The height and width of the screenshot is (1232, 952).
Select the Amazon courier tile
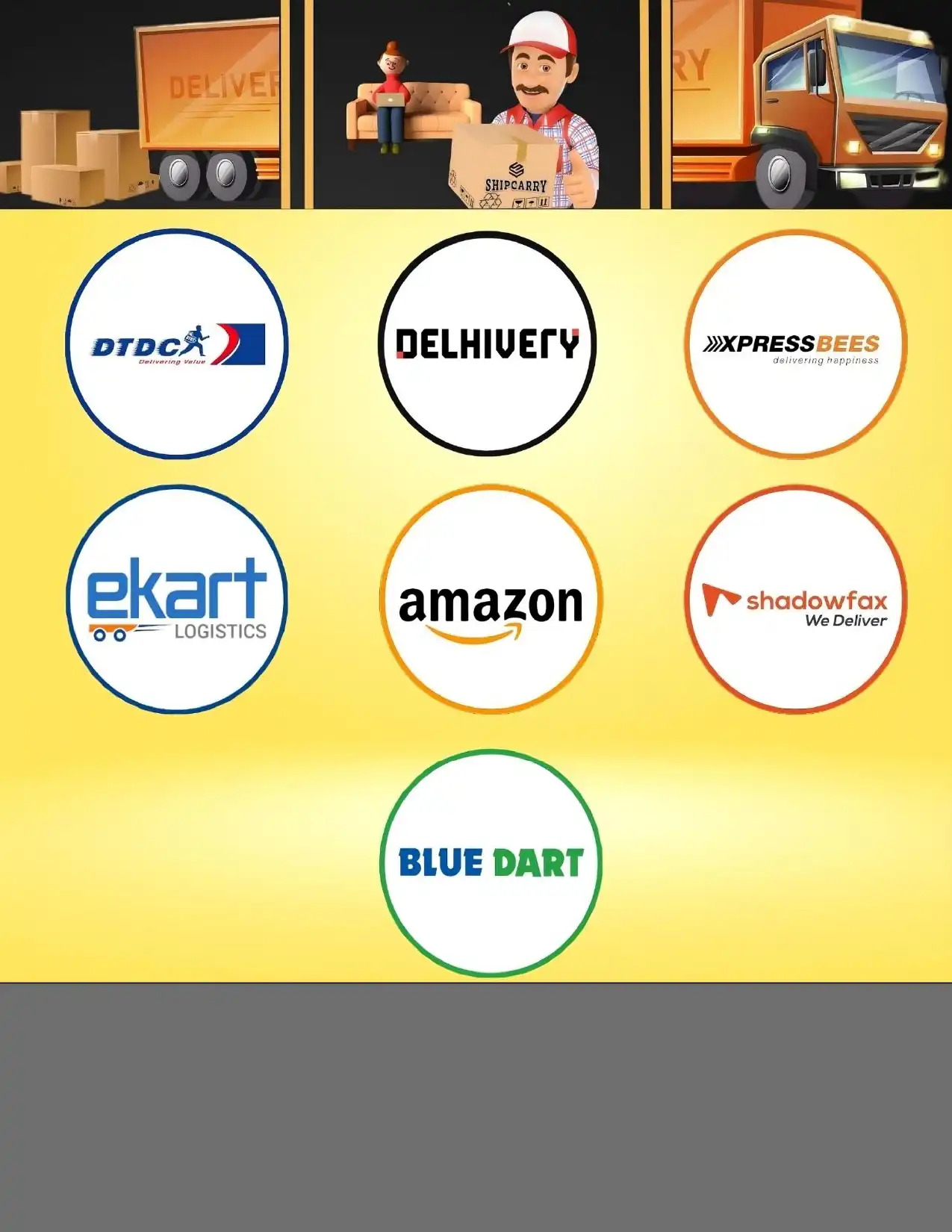[x=491, y=600]
